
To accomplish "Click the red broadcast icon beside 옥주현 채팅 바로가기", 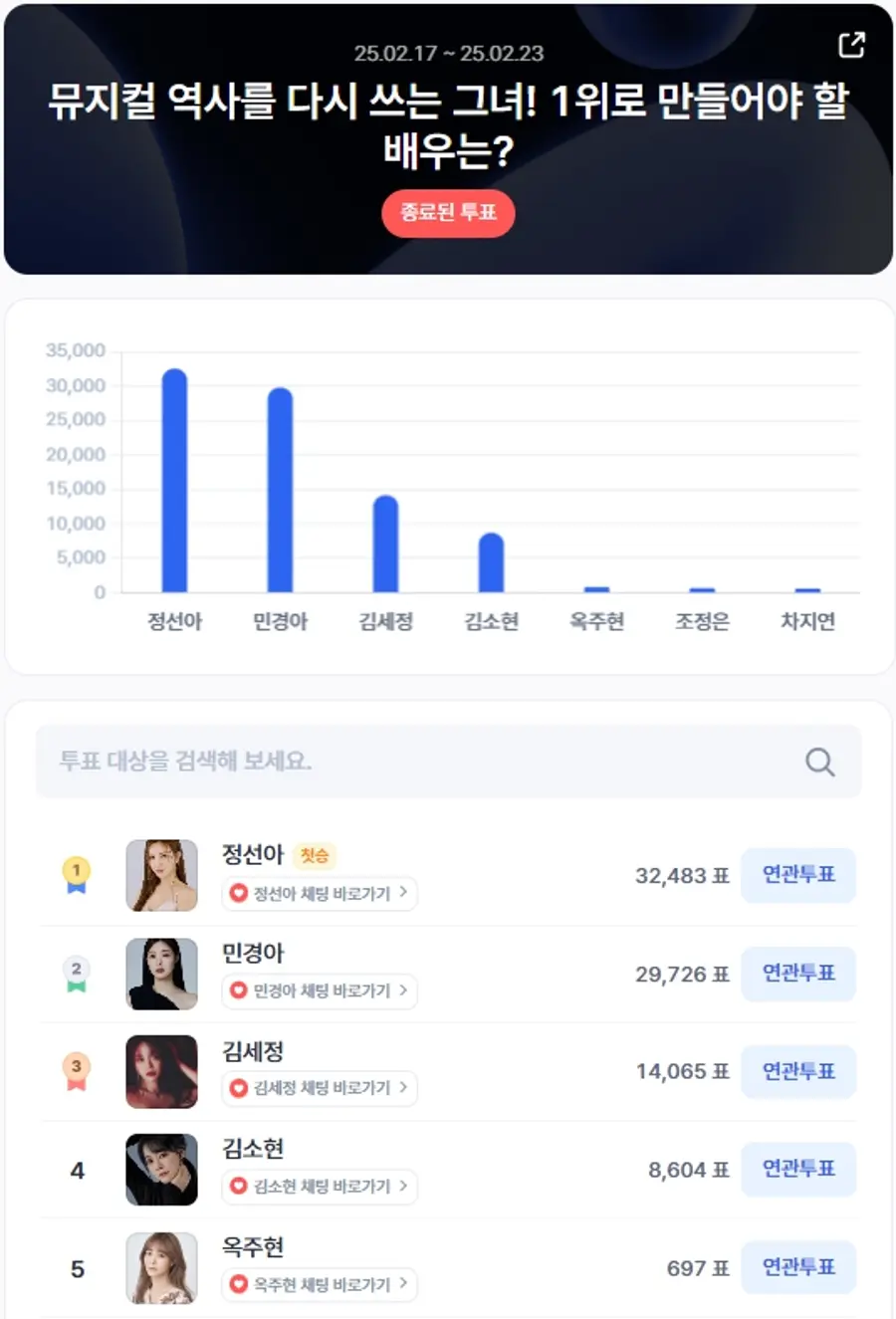I will [x=236, y=1285].
